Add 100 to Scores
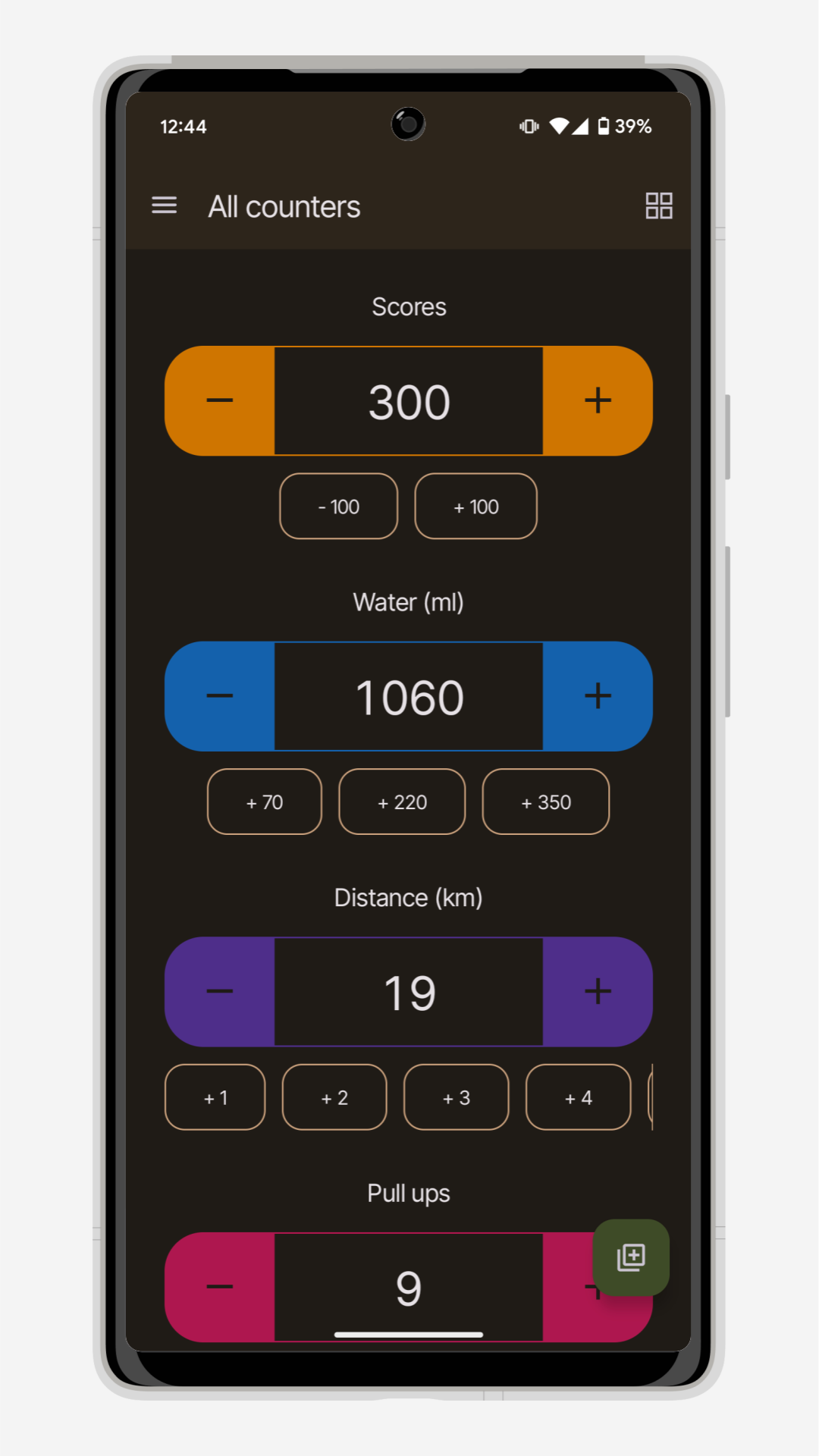This screenshot has width=819, height=1456. (x=475, y=507)
